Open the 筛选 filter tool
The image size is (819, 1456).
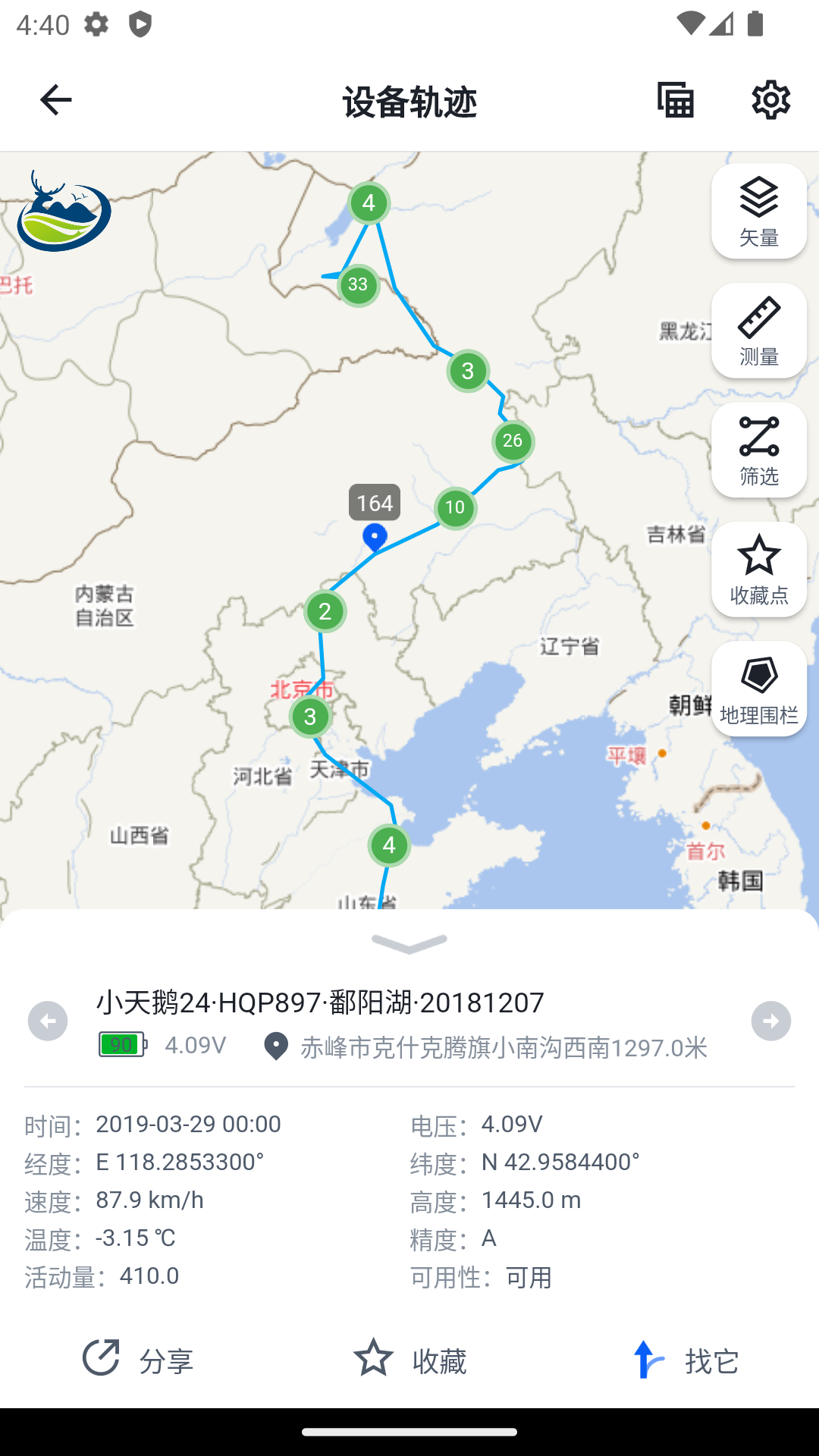[x=758, y=450]
